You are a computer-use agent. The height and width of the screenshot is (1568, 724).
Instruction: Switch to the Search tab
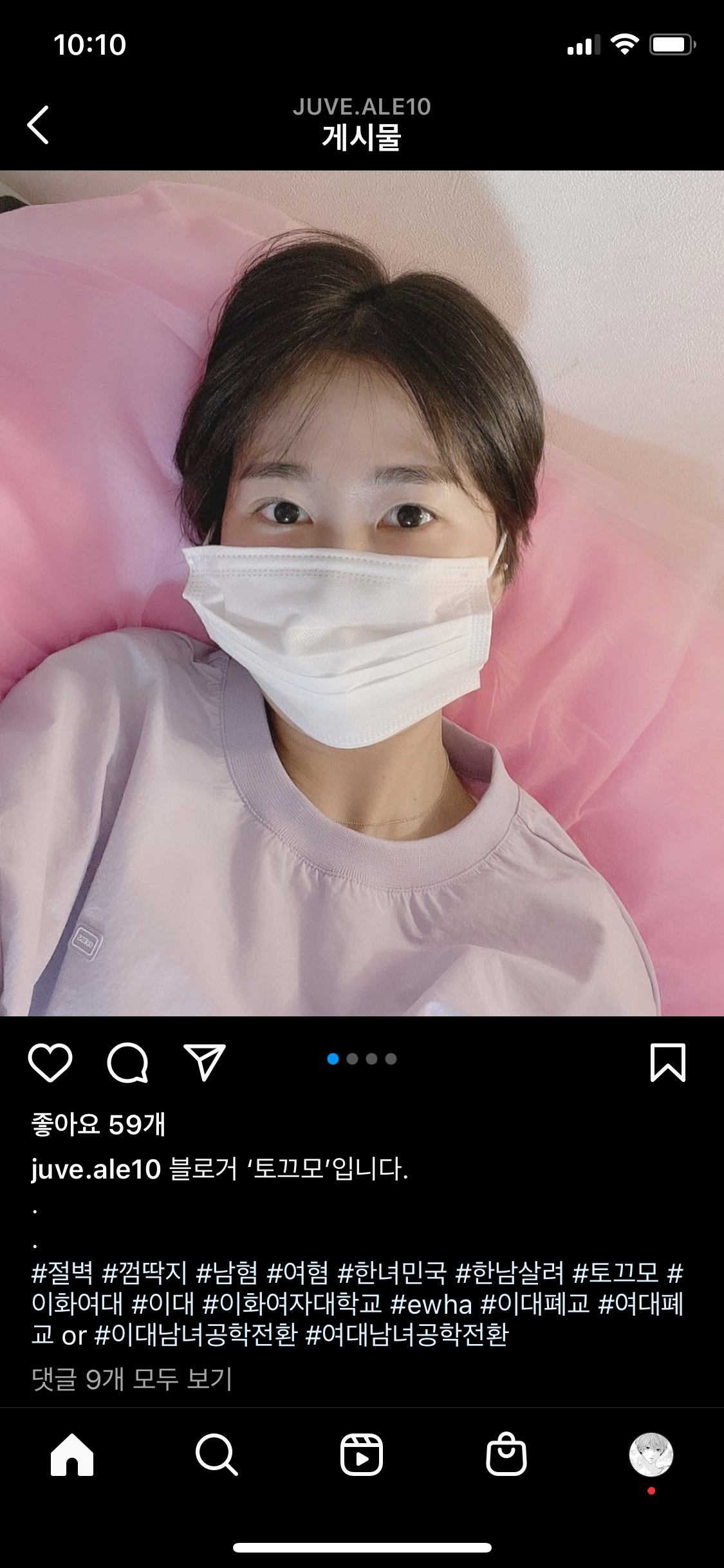[217, 1455]
